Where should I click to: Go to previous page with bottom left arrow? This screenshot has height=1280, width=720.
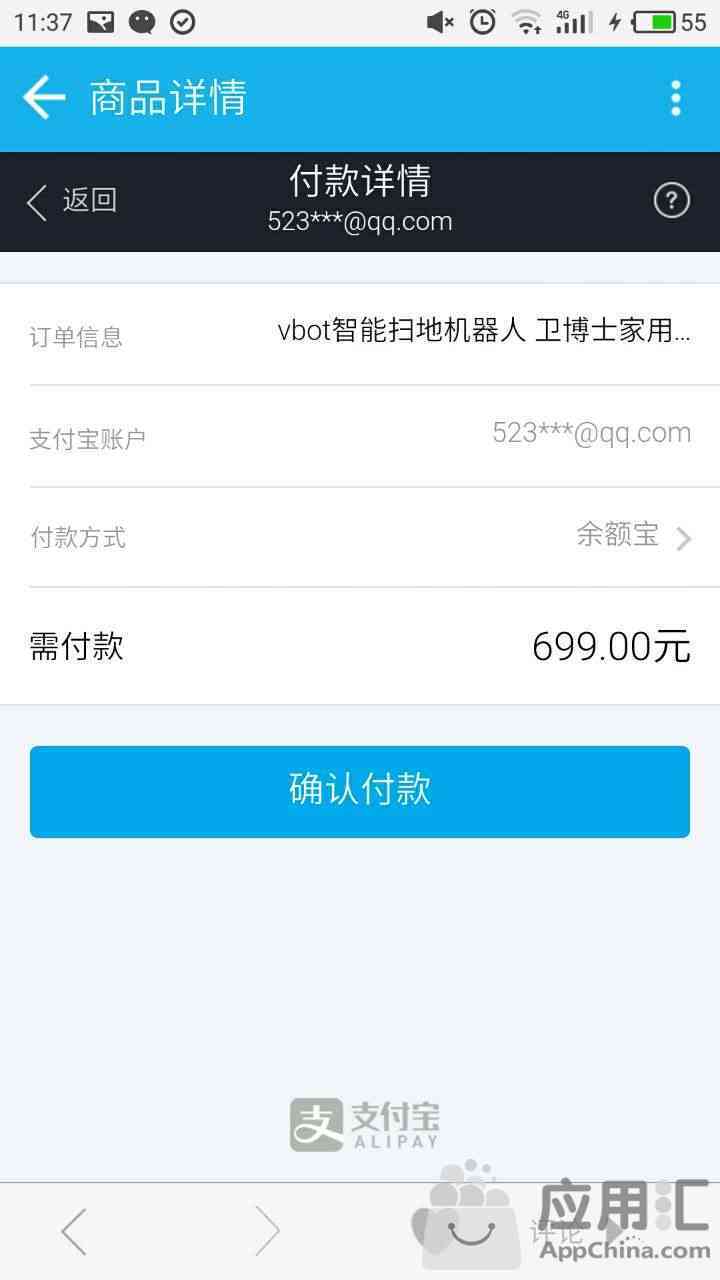point(74,1230)
